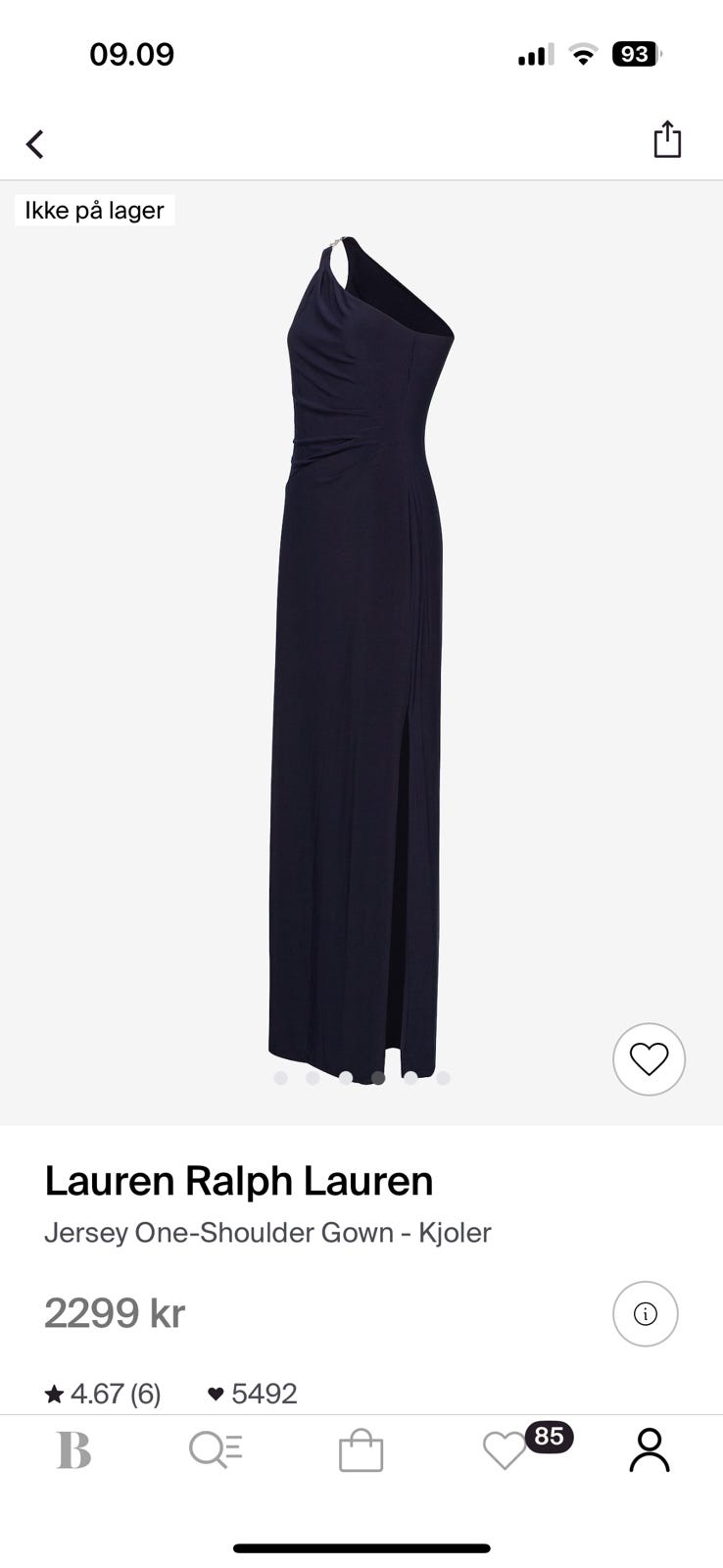Switch to the search tab
Image resolution: width=723 pixels, height=1568 pixels.
[216, 1449]
